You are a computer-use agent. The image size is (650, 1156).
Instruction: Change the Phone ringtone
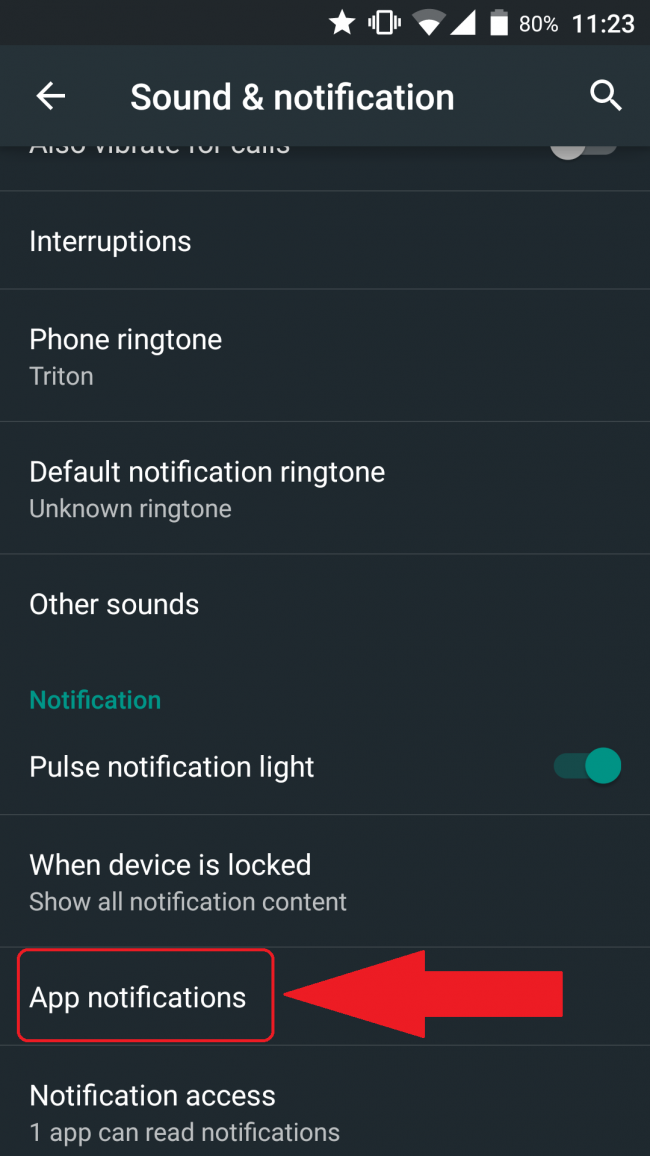[325, 355]
